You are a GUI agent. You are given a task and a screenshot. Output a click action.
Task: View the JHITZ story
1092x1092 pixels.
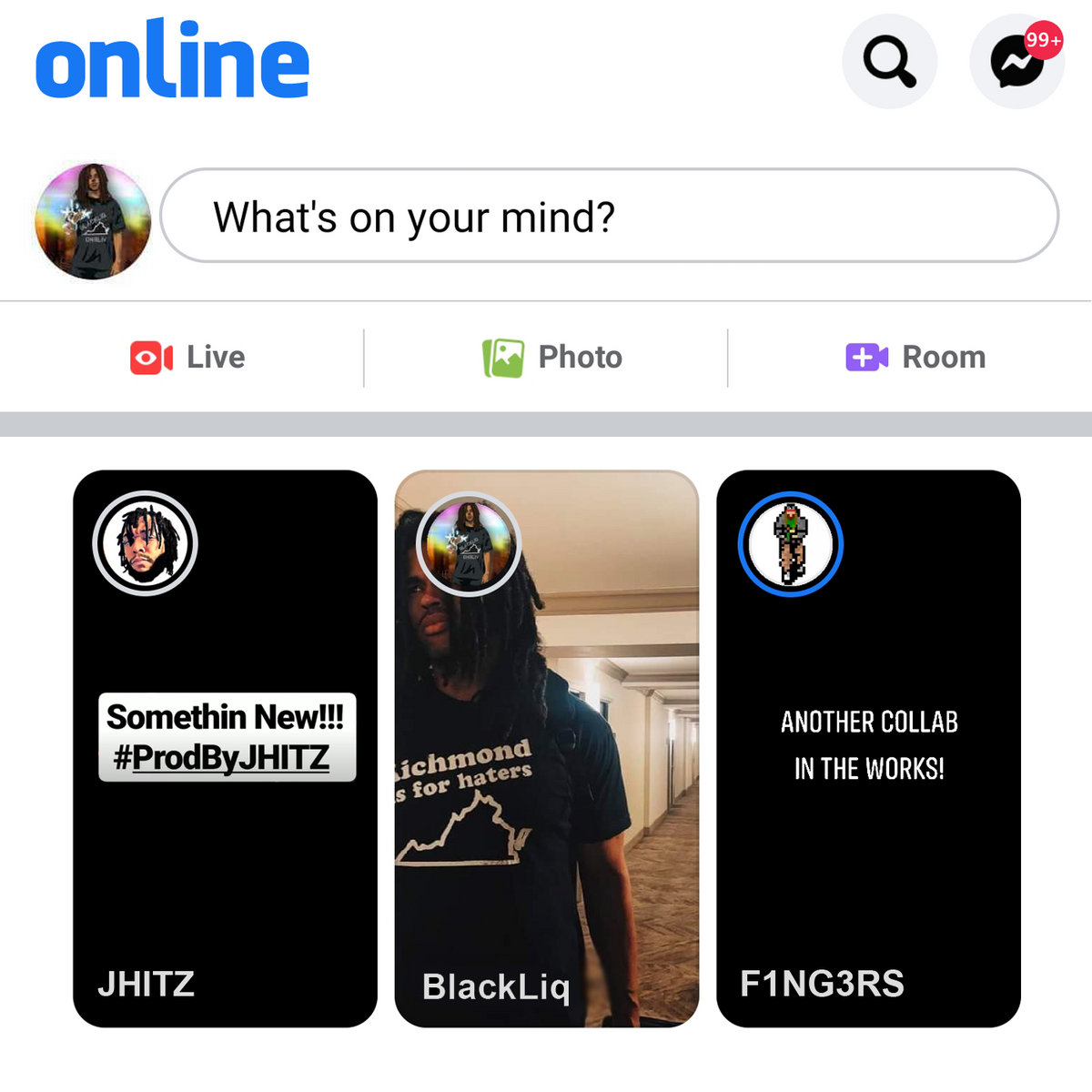pyautogui.click(x=225, y=748)
